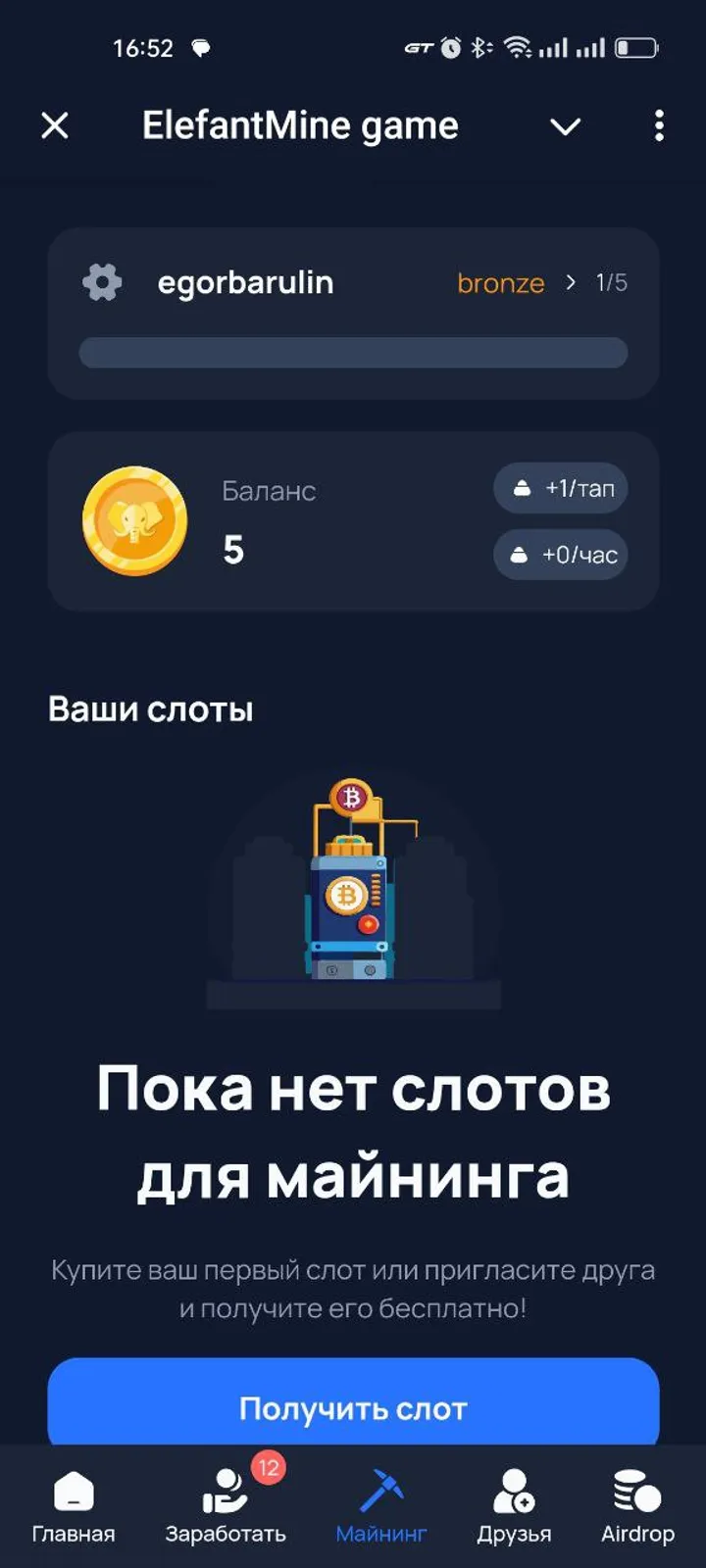Screen dimensions: 706x1568
Task: Open profile settings via the gear icon
Action: coord(102,282)
